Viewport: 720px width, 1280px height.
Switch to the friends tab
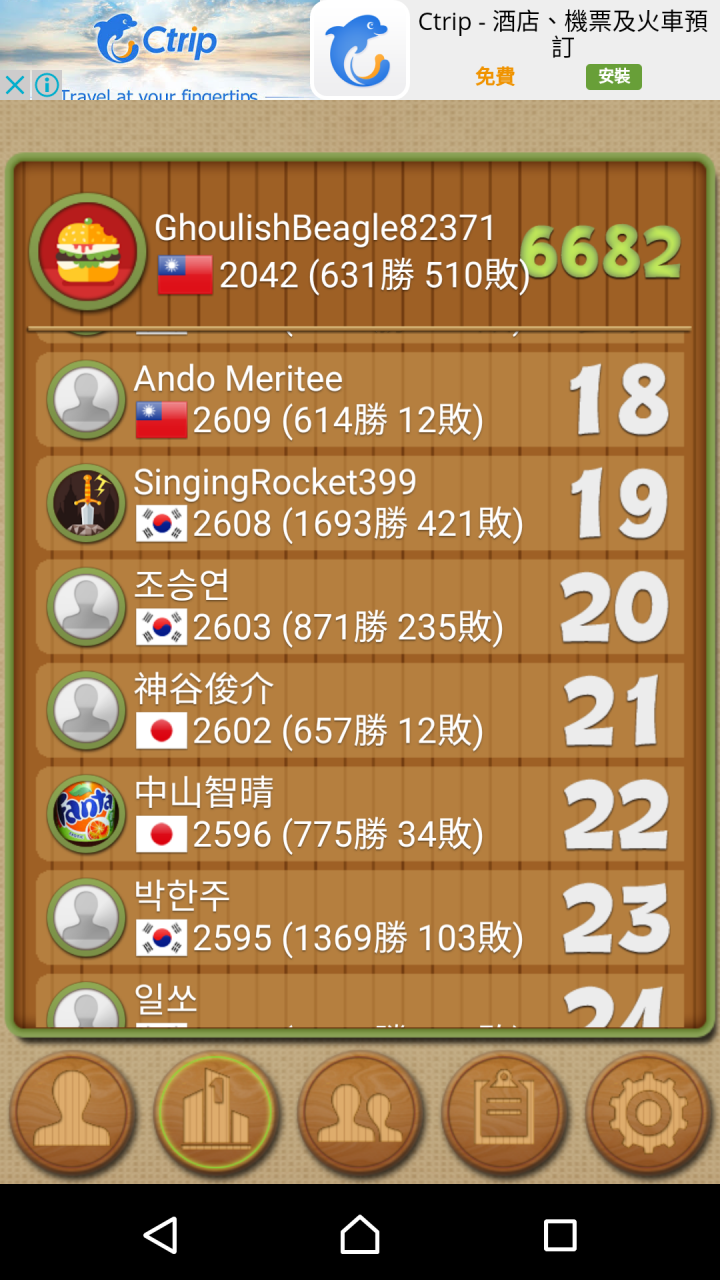pos(360,1111)
